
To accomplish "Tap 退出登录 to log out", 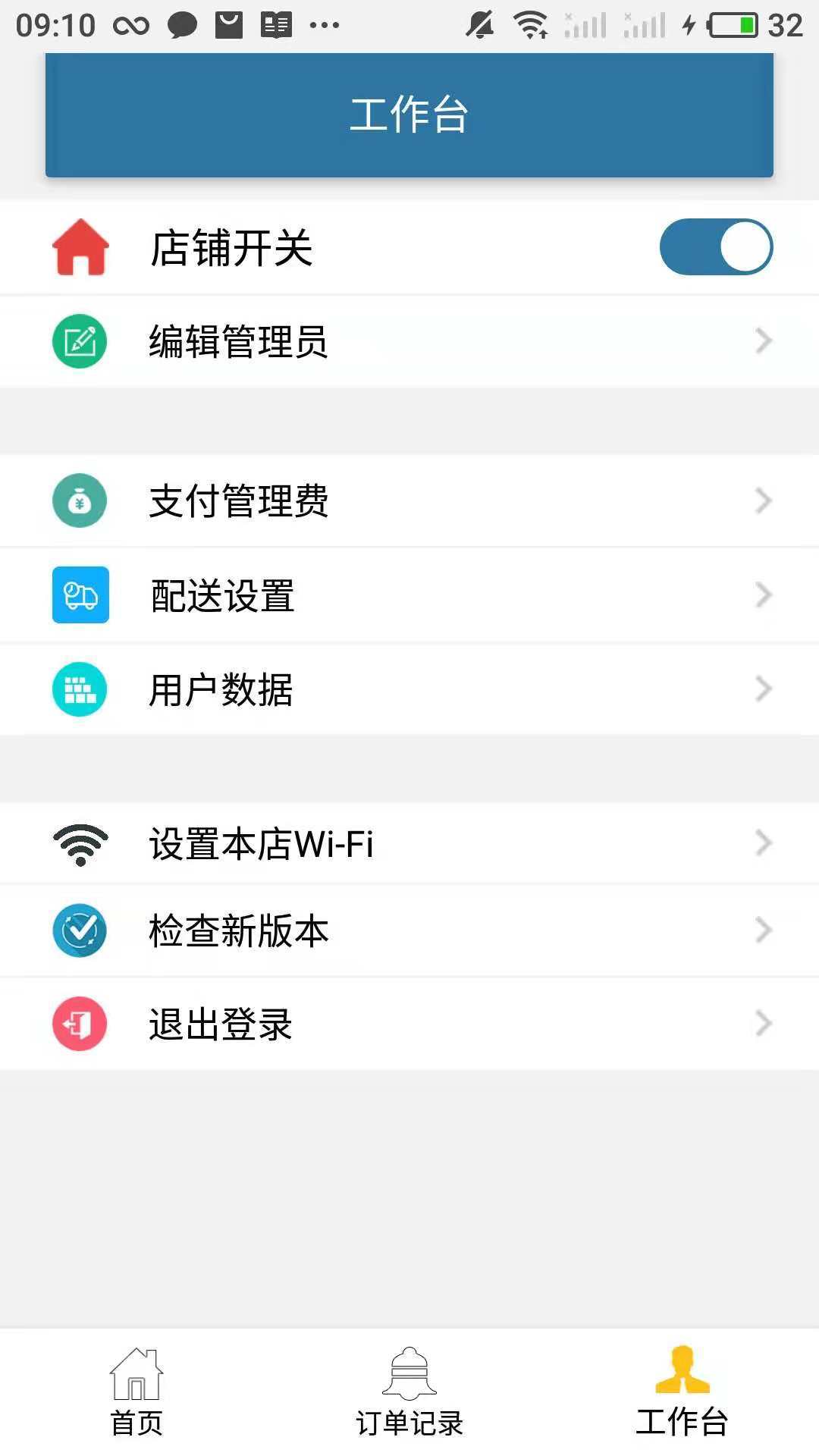I will [409, 1024].
